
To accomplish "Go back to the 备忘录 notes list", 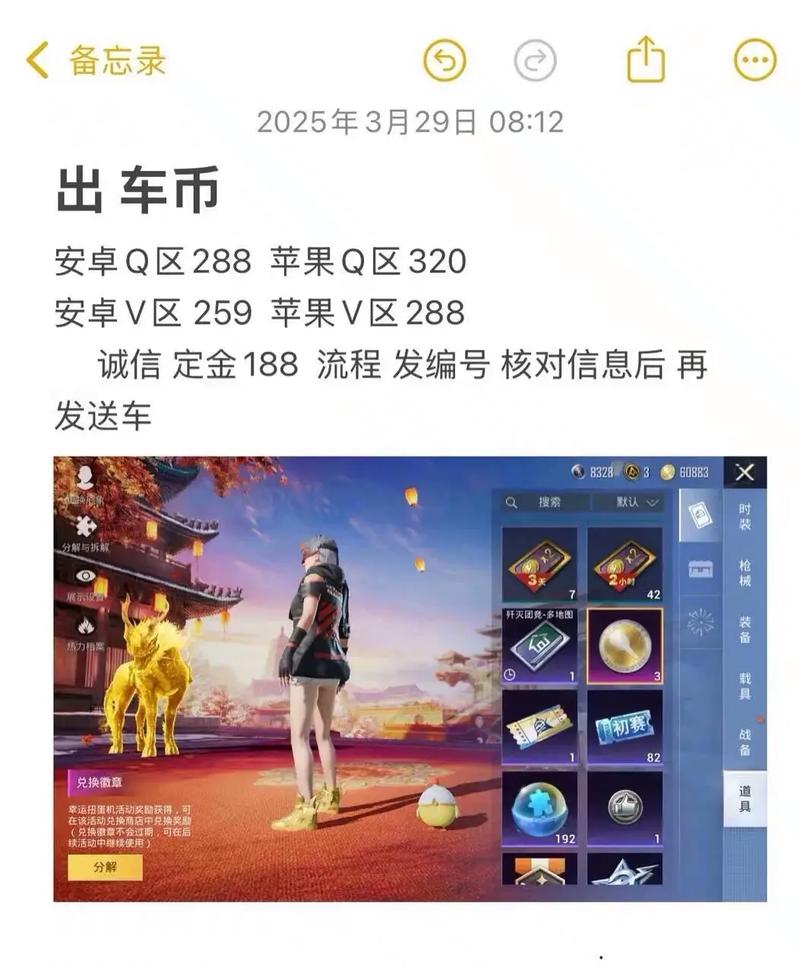I will coord(95,60).
